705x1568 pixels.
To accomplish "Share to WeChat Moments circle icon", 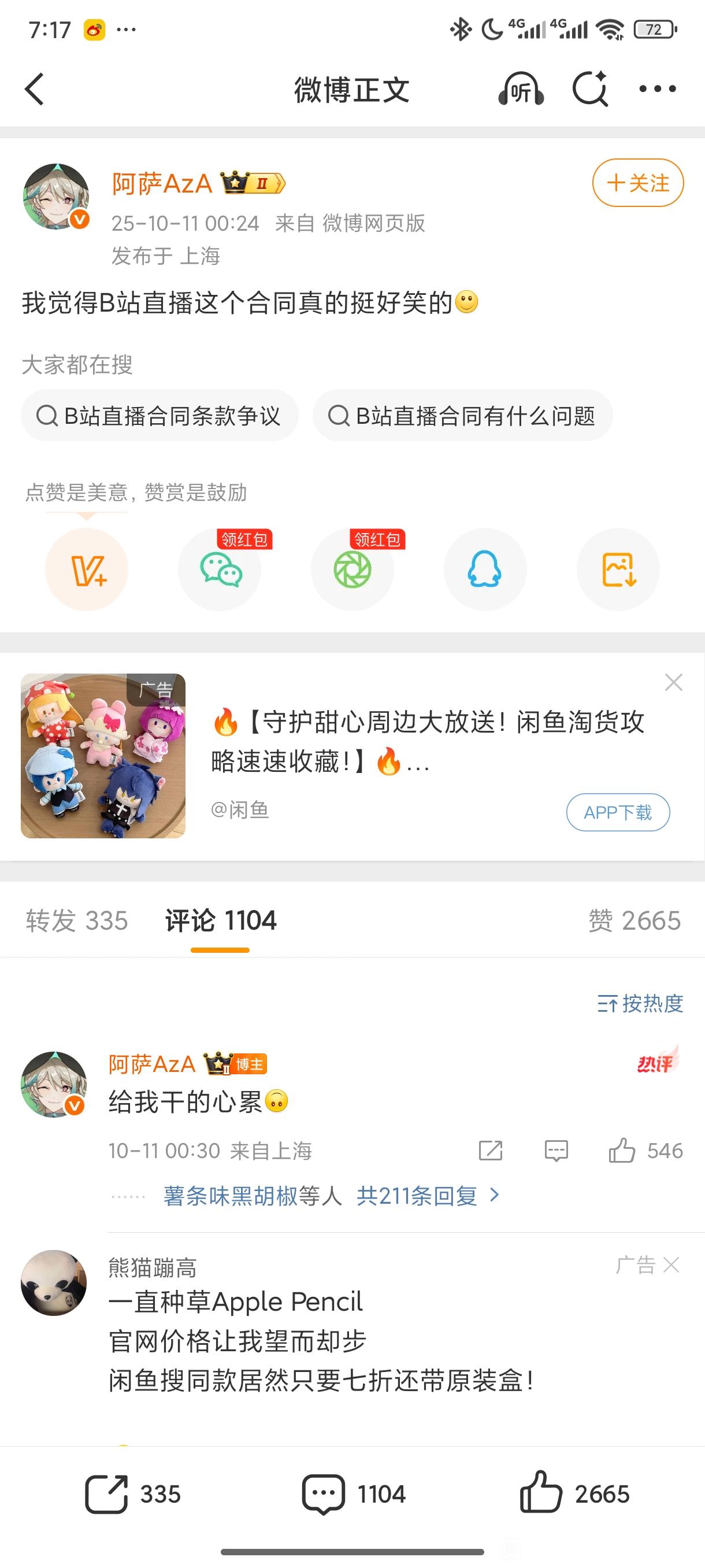I will click(352, 569).
